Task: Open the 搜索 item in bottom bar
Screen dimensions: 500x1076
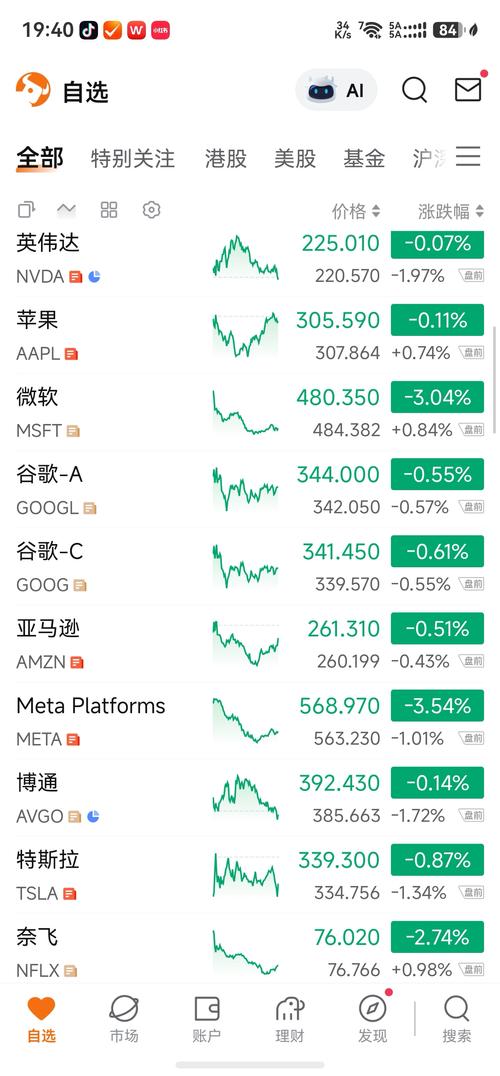Action: point(456,1019)
